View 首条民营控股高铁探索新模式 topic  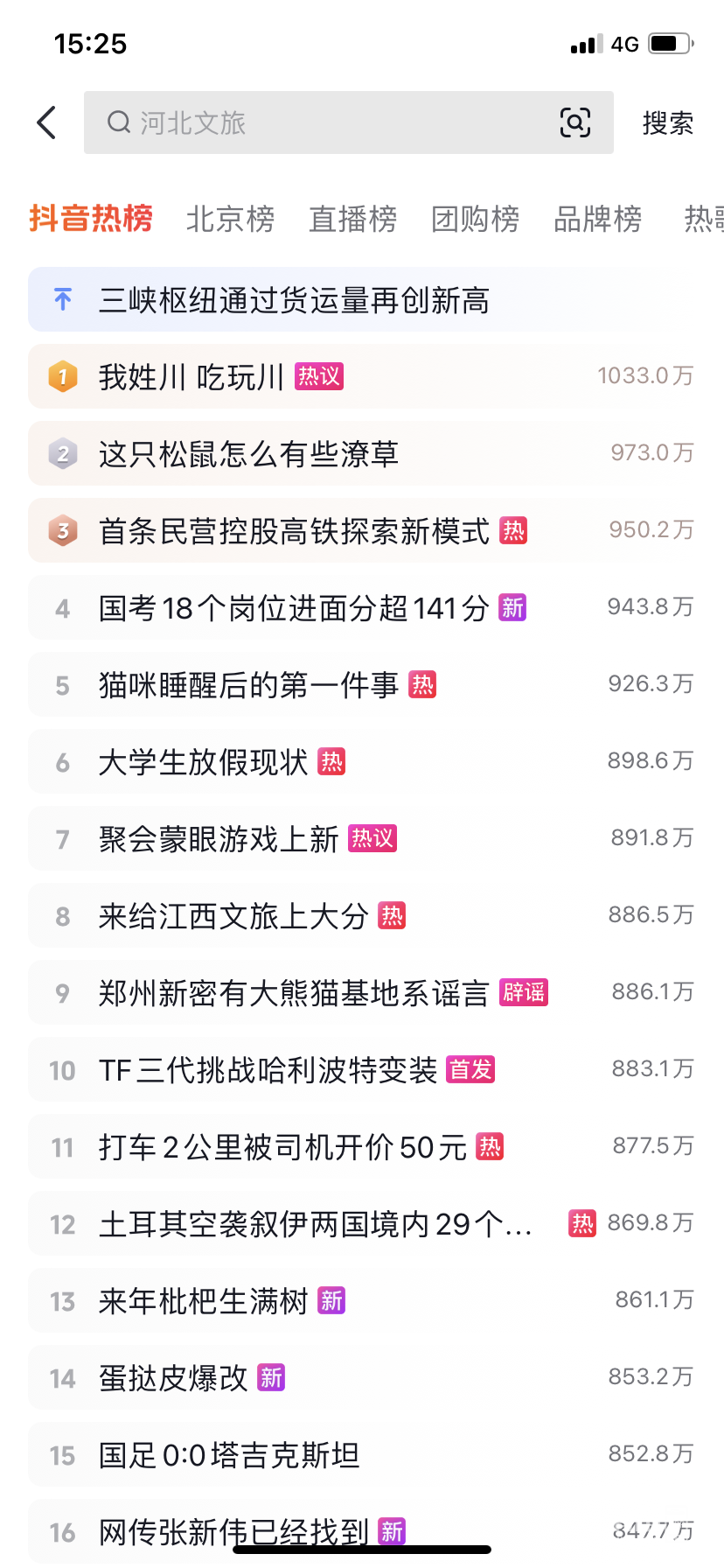(x=294, y=531)
